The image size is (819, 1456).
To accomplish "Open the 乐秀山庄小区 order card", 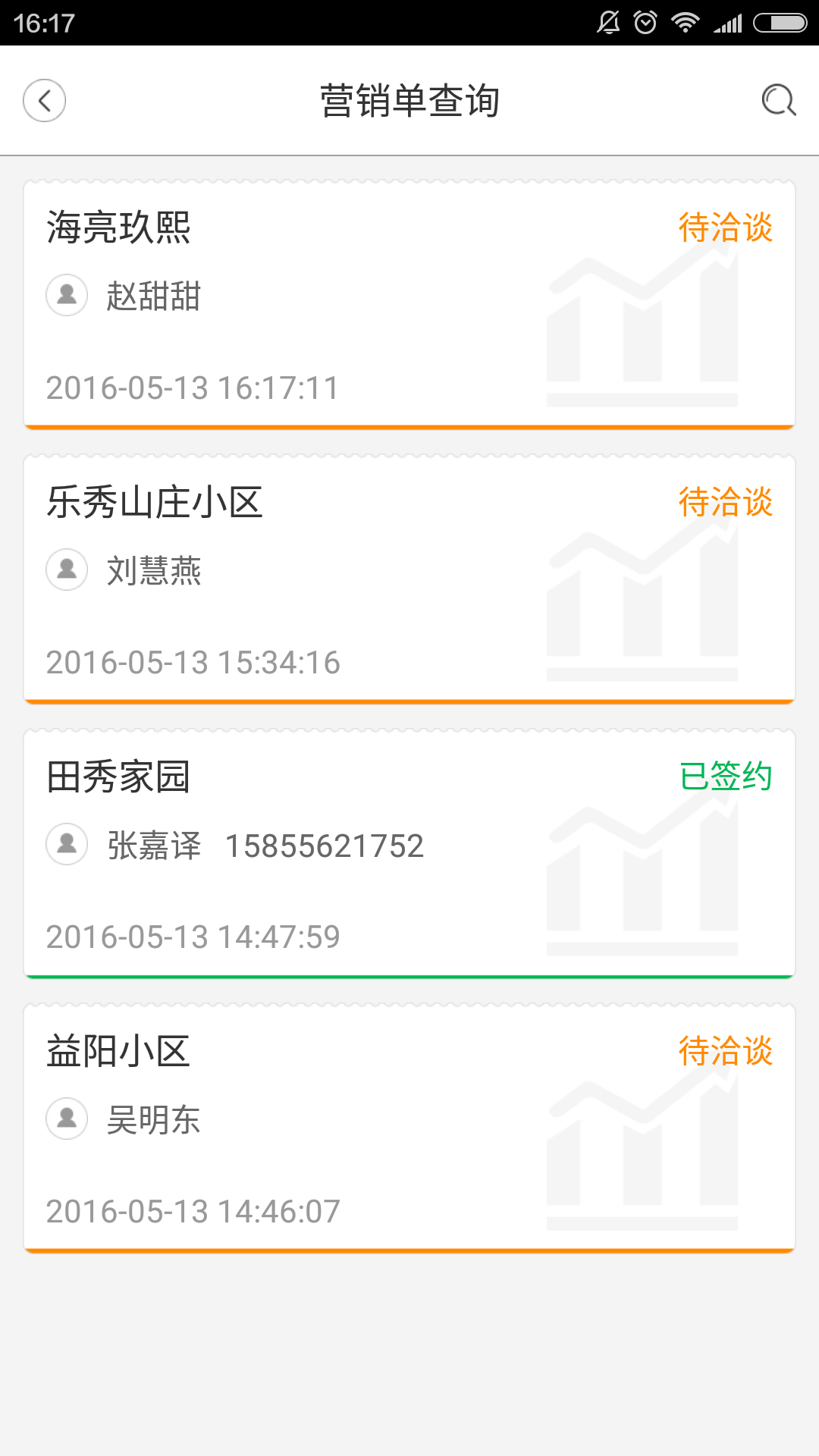I will click(x=409, y=579).
